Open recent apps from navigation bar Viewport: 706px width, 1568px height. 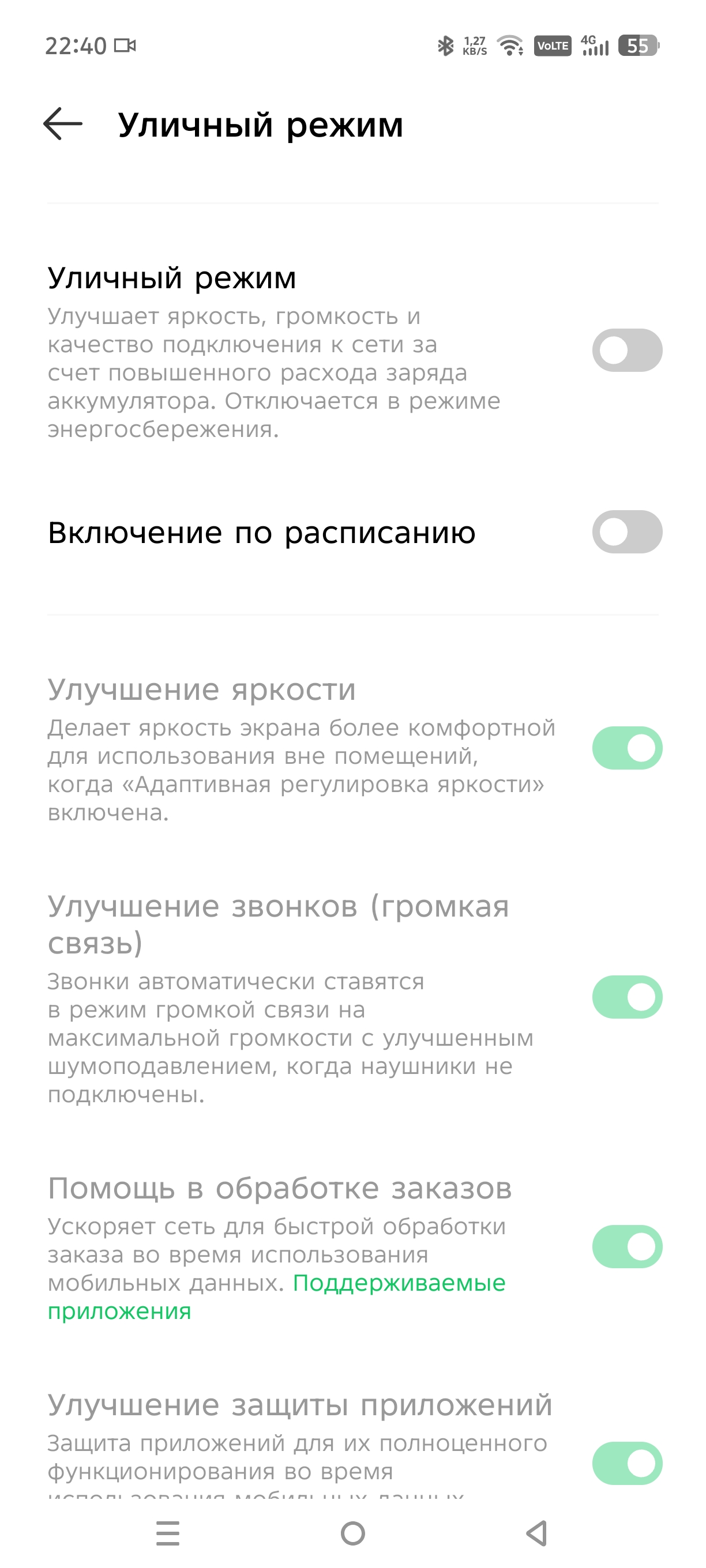pyautogui.click(x=167, y=1533)
